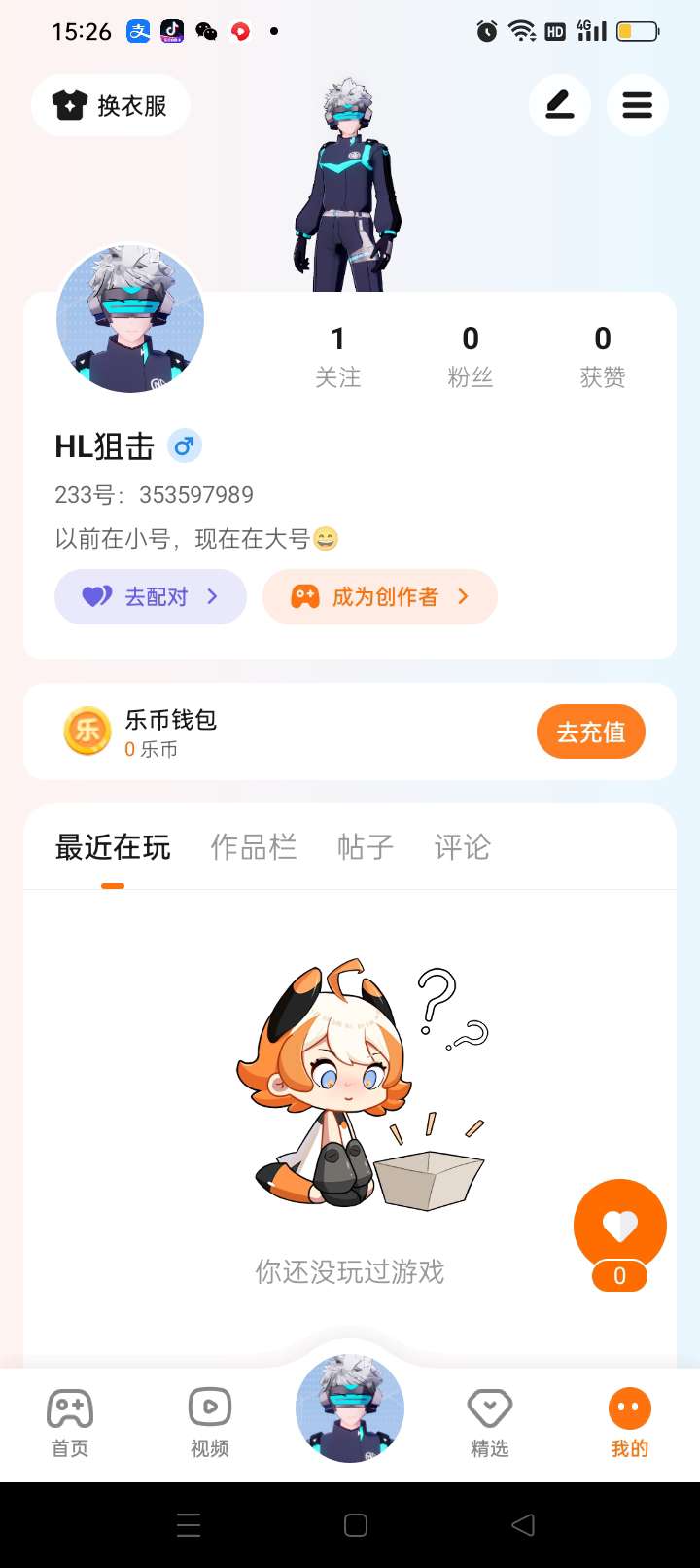The width and height of the screenshot is (700, 1568).
Task: Tap the 换衣服 change clothes button
Action: 110,105
